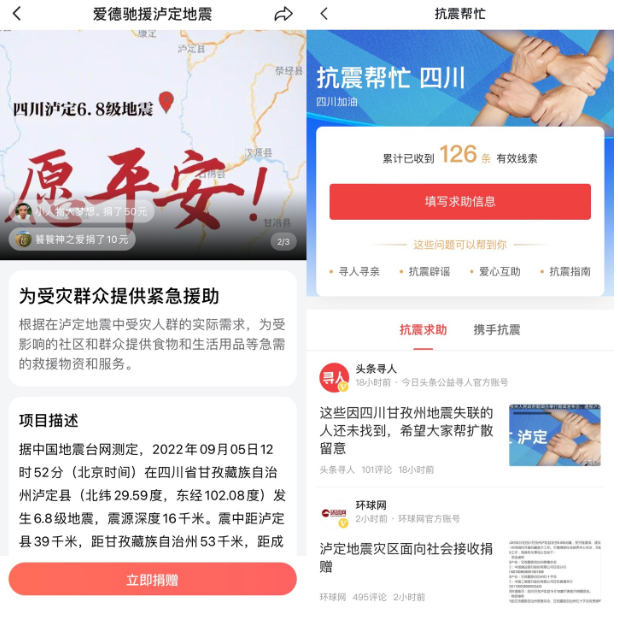Tap the 填写求助信息 button
618x626 pixels.
click(x=460, y=201)
